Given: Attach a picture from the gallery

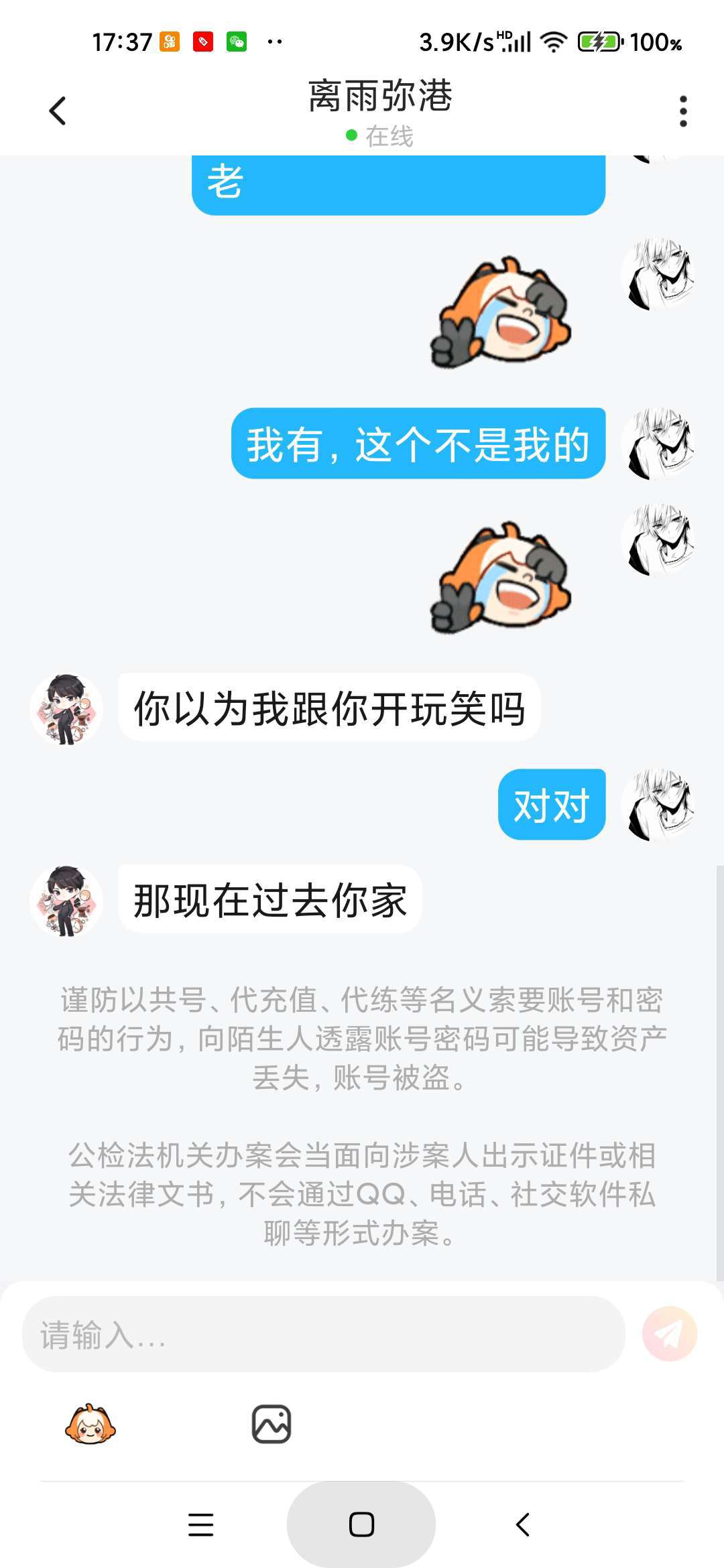Looking at the screenshot, I should 271,1424.
